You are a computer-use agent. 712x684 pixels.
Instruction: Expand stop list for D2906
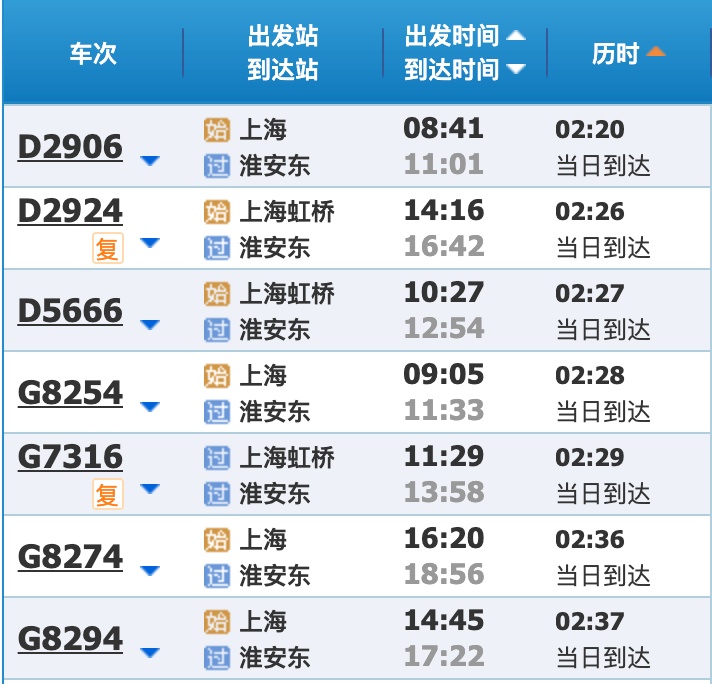(150, 160)
